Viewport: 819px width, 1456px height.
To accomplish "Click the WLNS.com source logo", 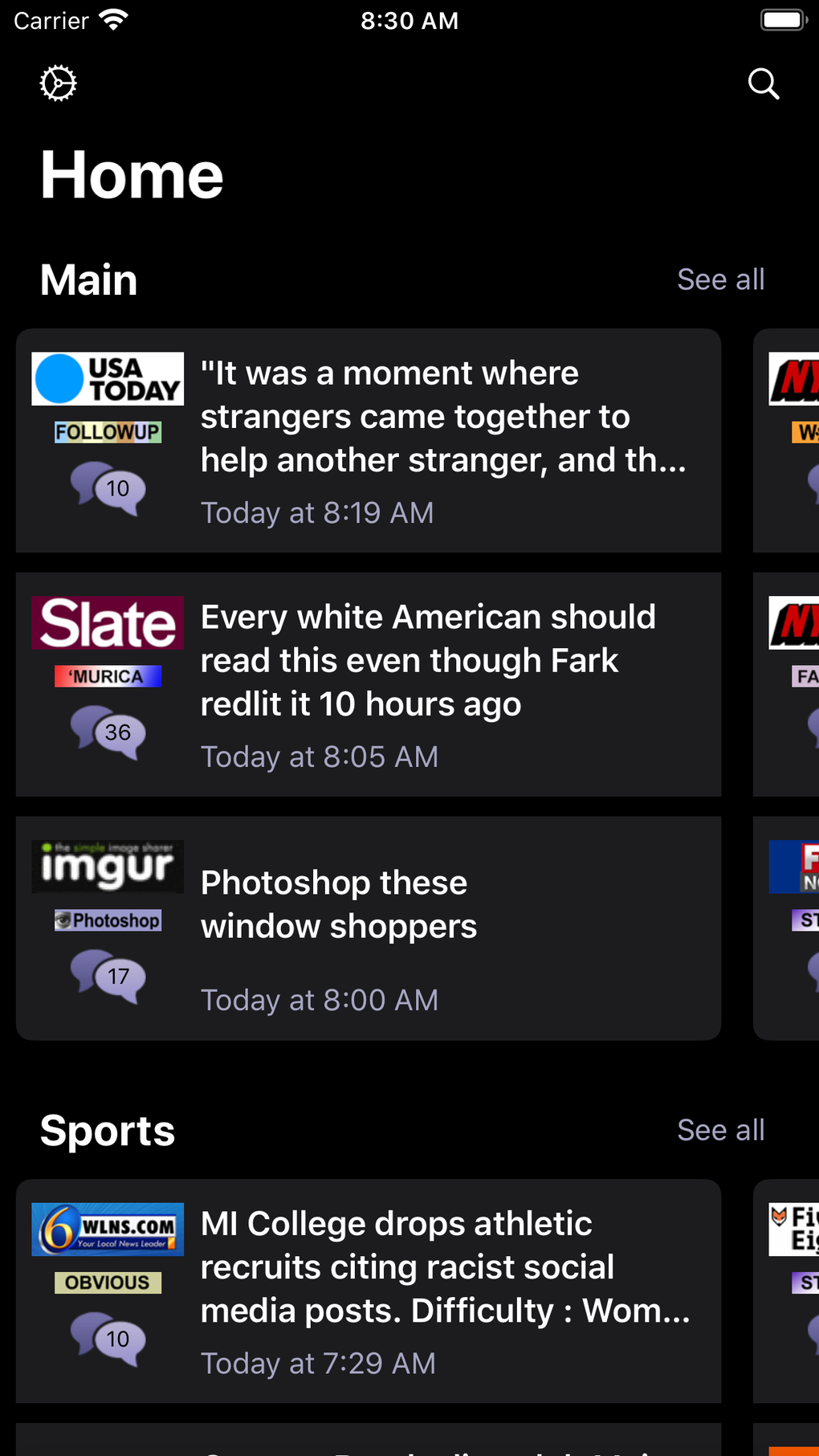I will pyautogui.click(x=107, y=1229).
